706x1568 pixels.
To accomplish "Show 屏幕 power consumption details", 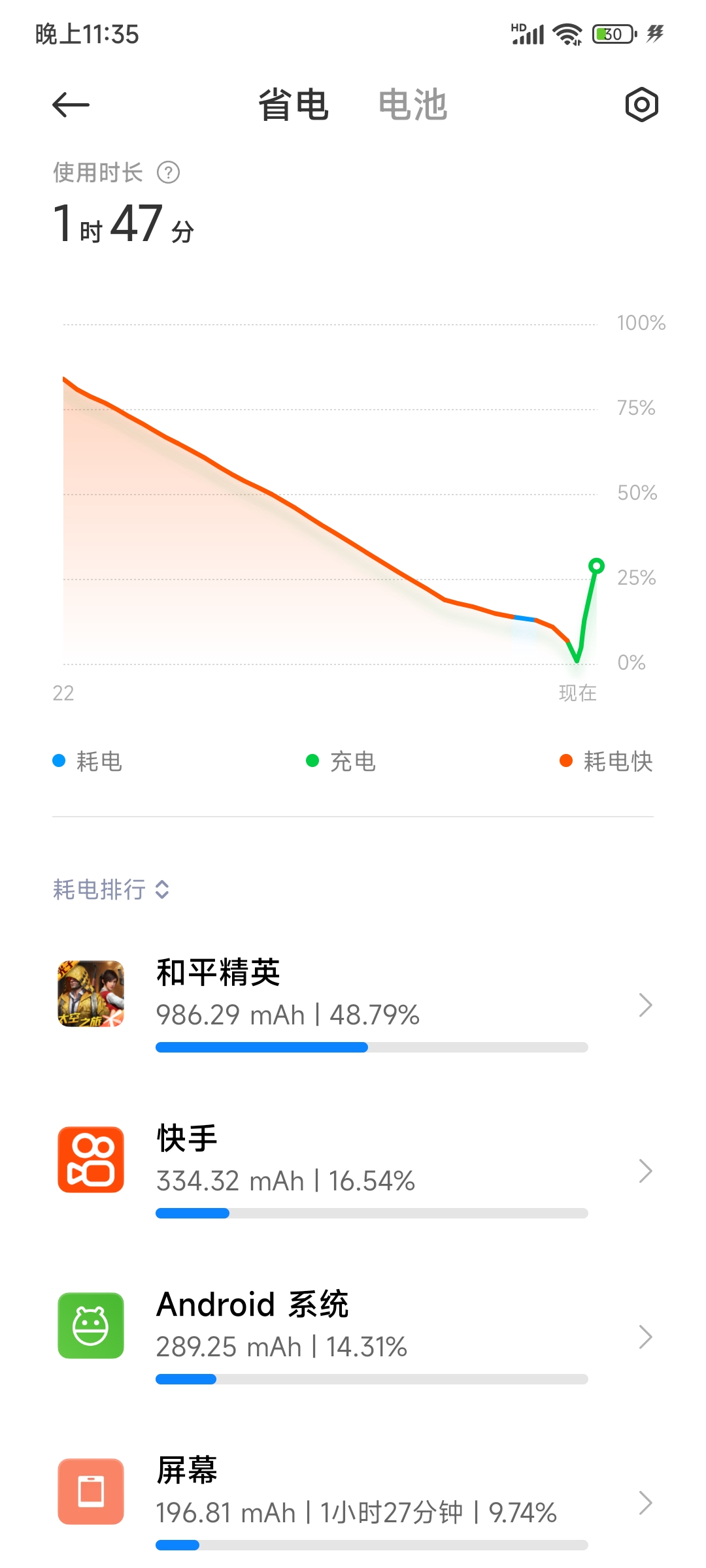I will [x=353, y=1502].
